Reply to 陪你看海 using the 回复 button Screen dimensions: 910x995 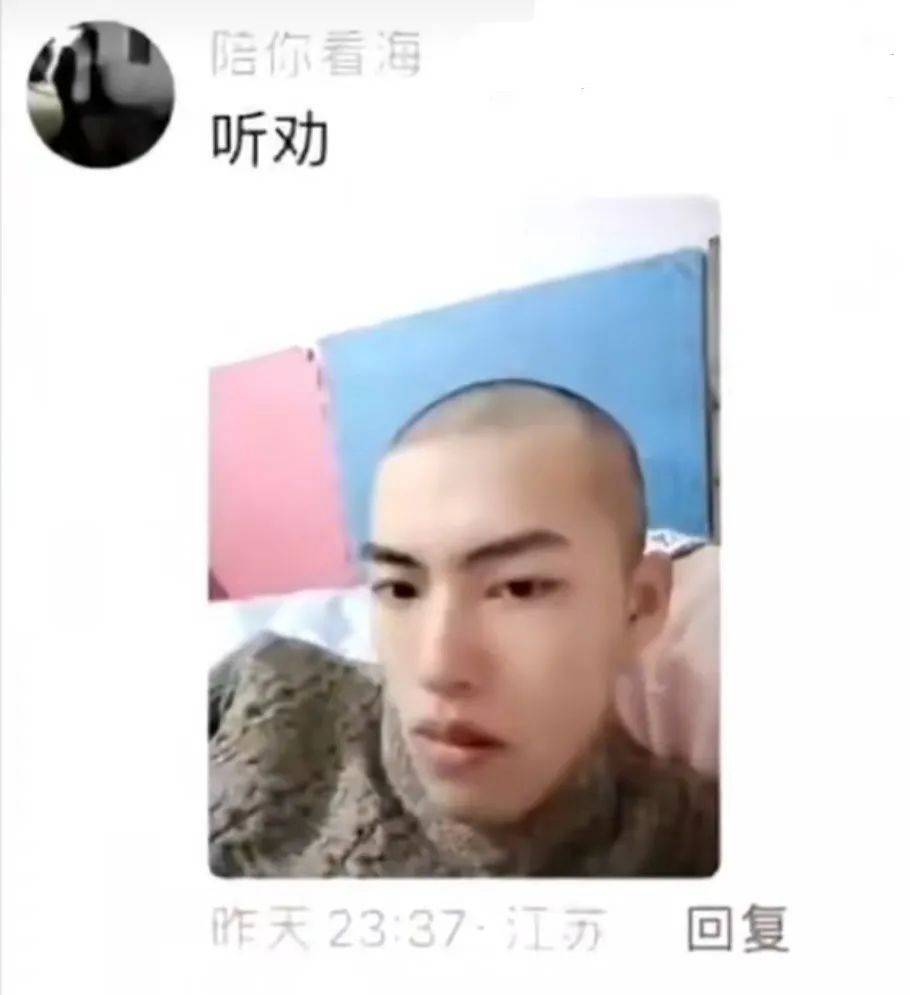(x=738, y=930)
